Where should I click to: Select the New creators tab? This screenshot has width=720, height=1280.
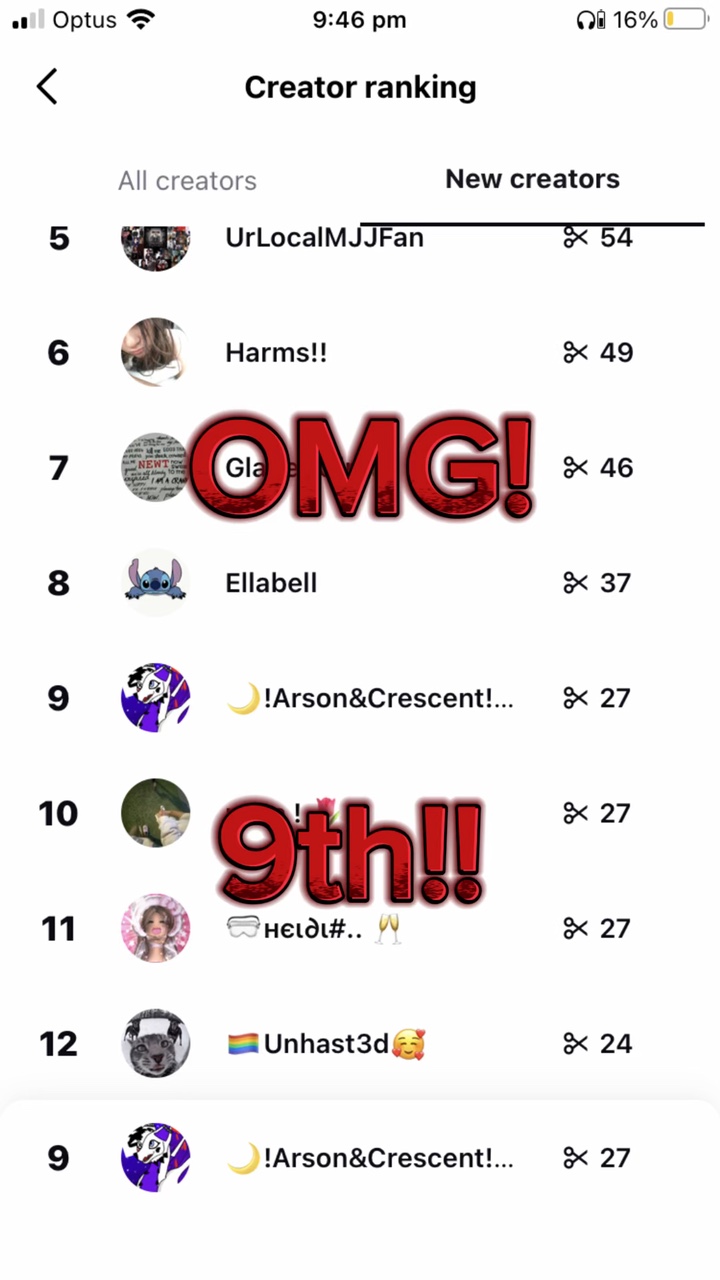pyautogui.click(x=532, y=180)
